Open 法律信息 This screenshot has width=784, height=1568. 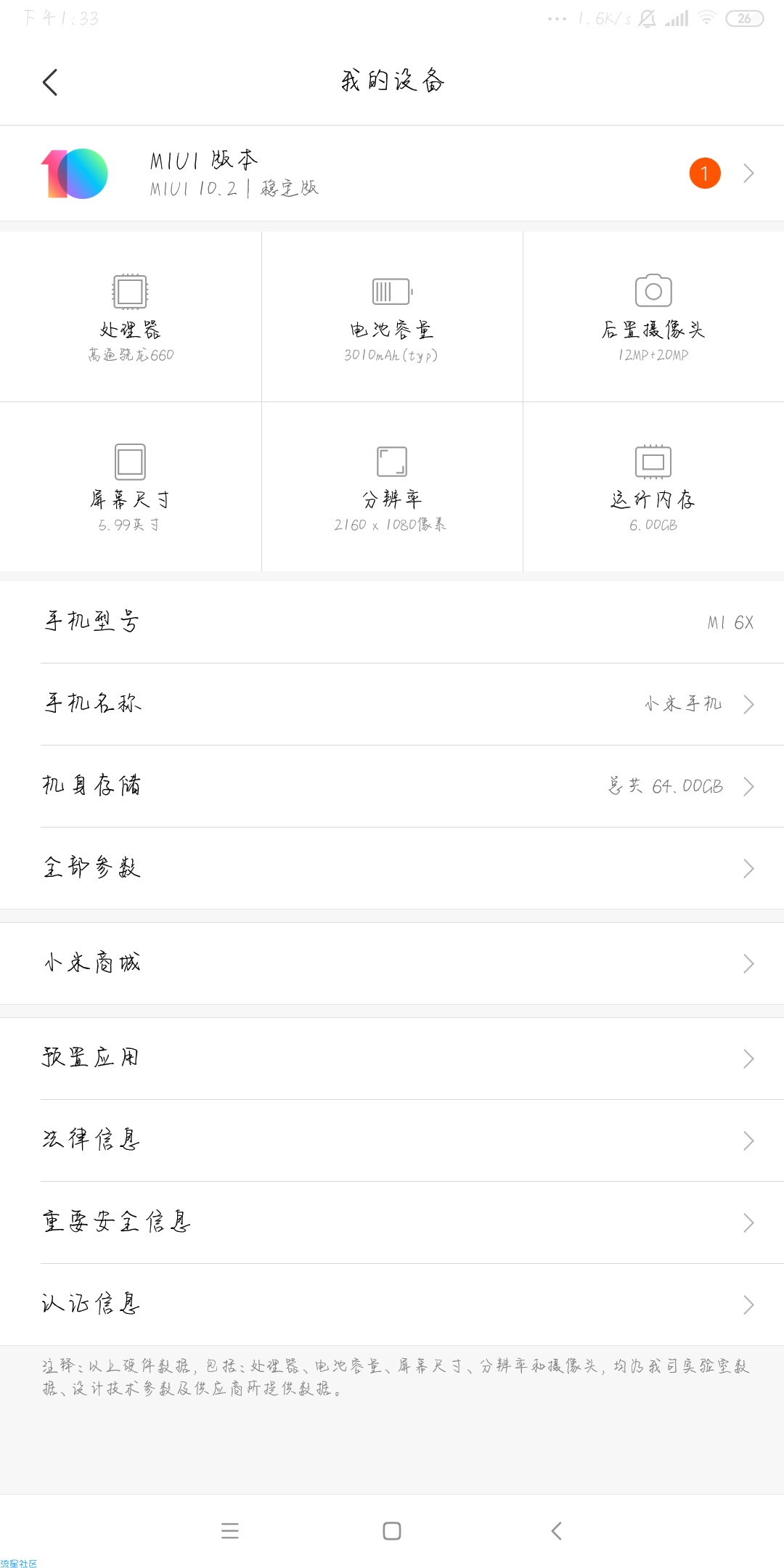392,1140
